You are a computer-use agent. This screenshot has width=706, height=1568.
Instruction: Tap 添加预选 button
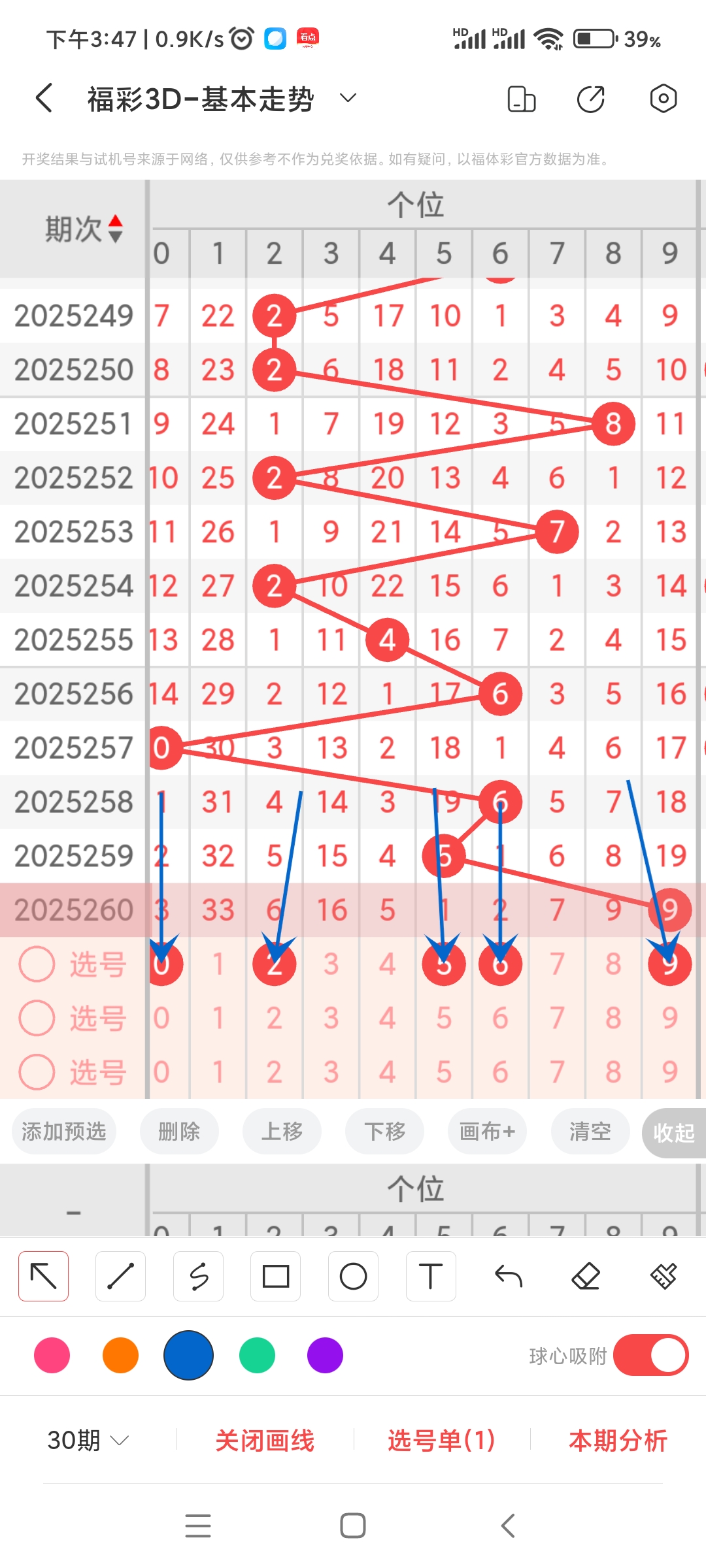pyautogui.click(x=64, y=1131)
